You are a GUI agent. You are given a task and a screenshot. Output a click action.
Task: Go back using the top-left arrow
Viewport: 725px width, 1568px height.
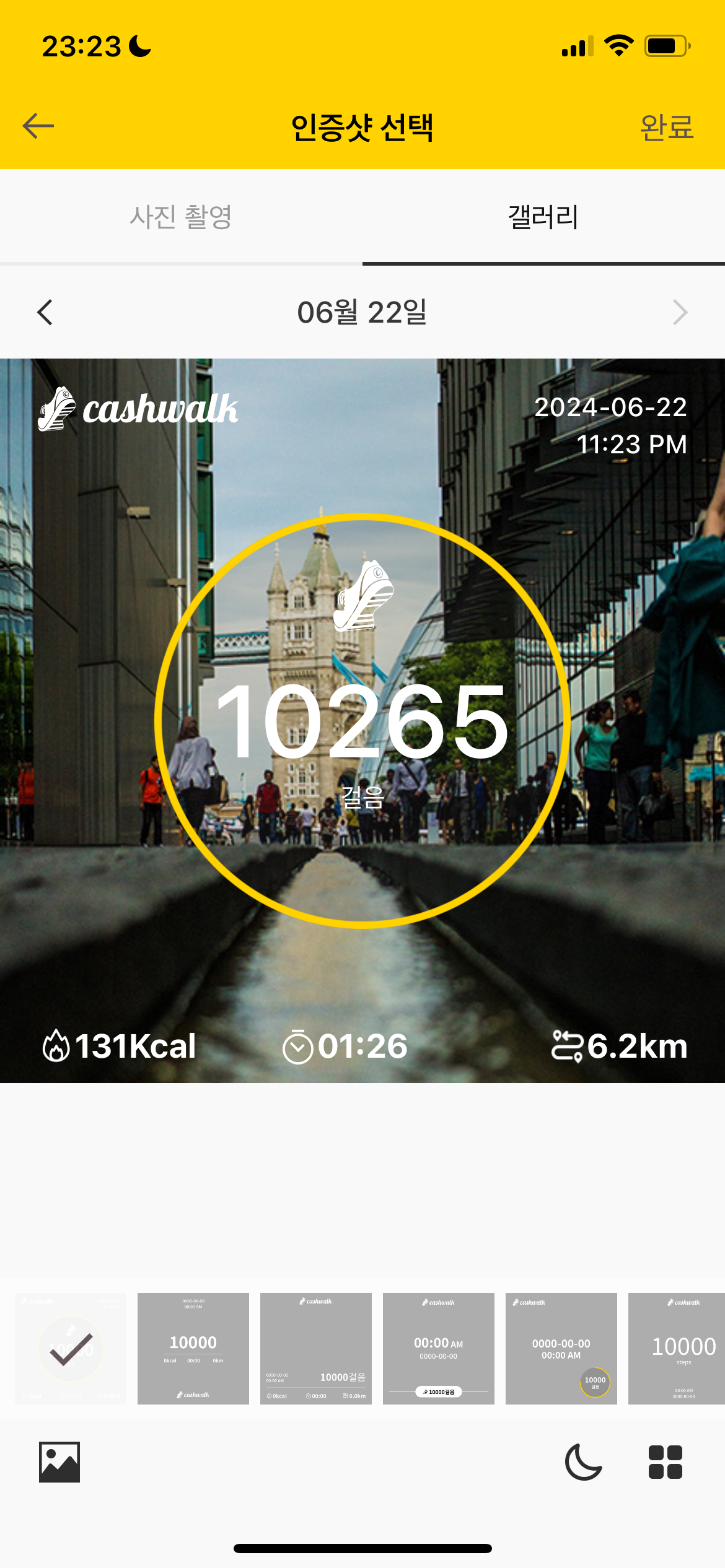click(x=38, y=126)
